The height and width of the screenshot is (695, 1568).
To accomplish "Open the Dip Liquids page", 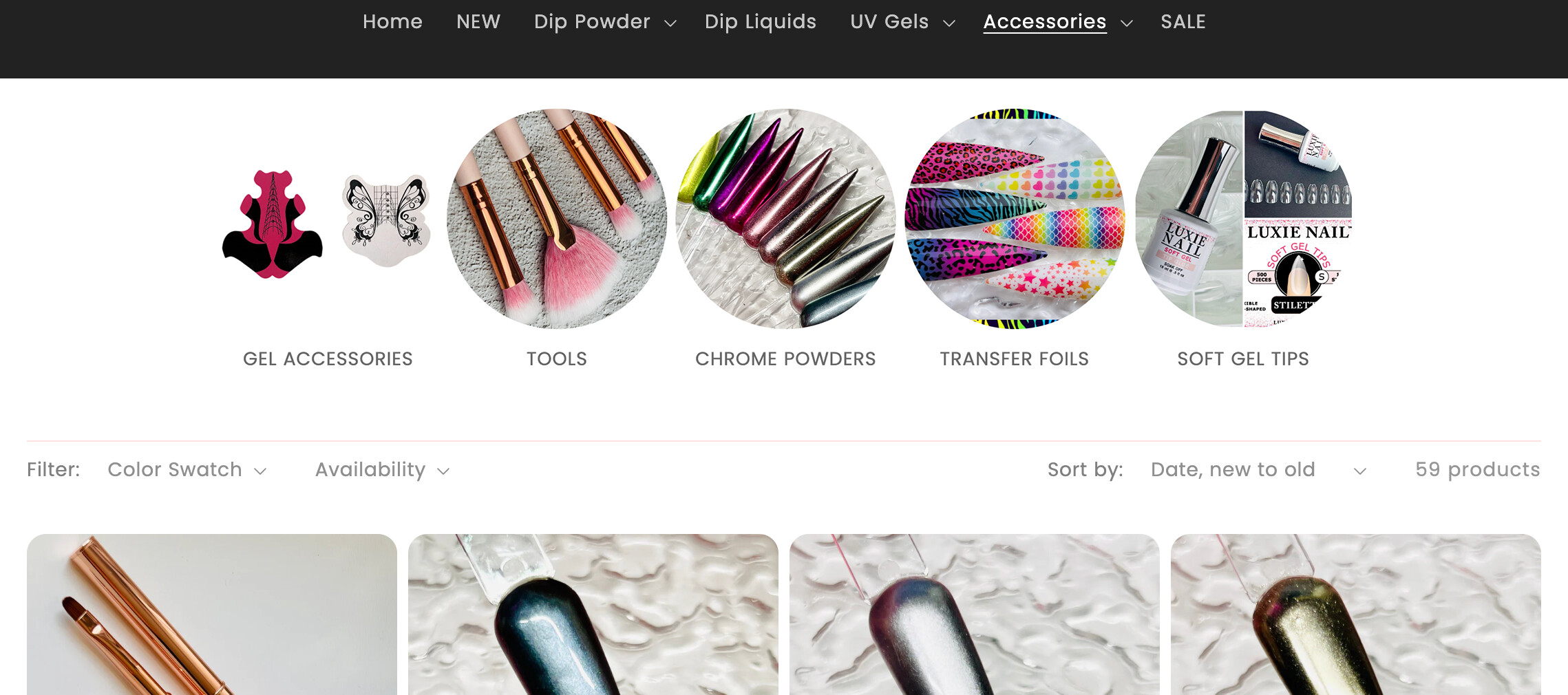I will tap(760, 22).
